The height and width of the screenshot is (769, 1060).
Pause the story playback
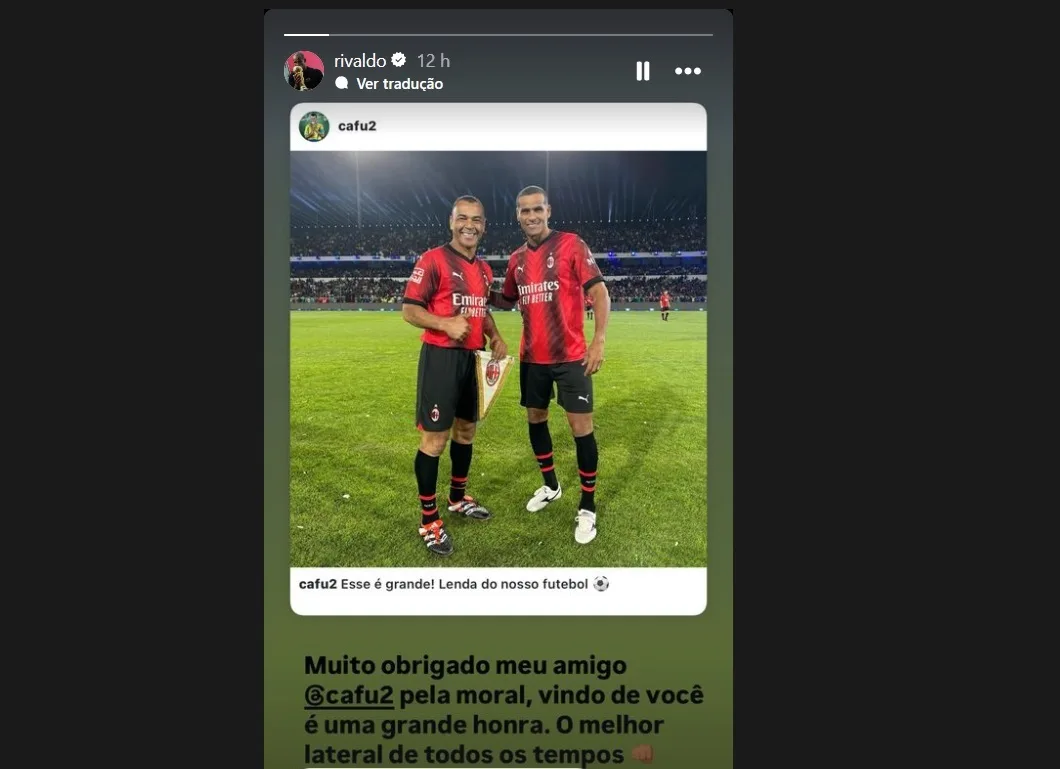(x=642, y=71)
